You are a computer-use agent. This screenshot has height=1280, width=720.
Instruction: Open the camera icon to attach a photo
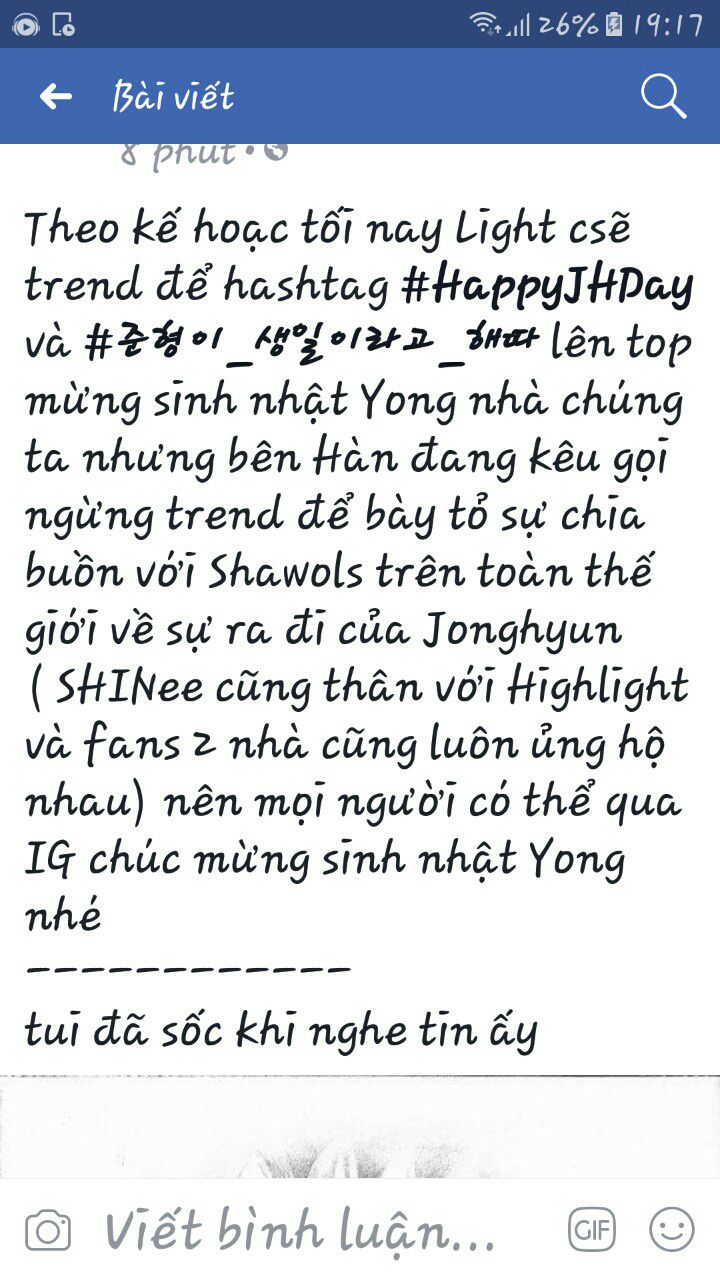pos(48,1229)
